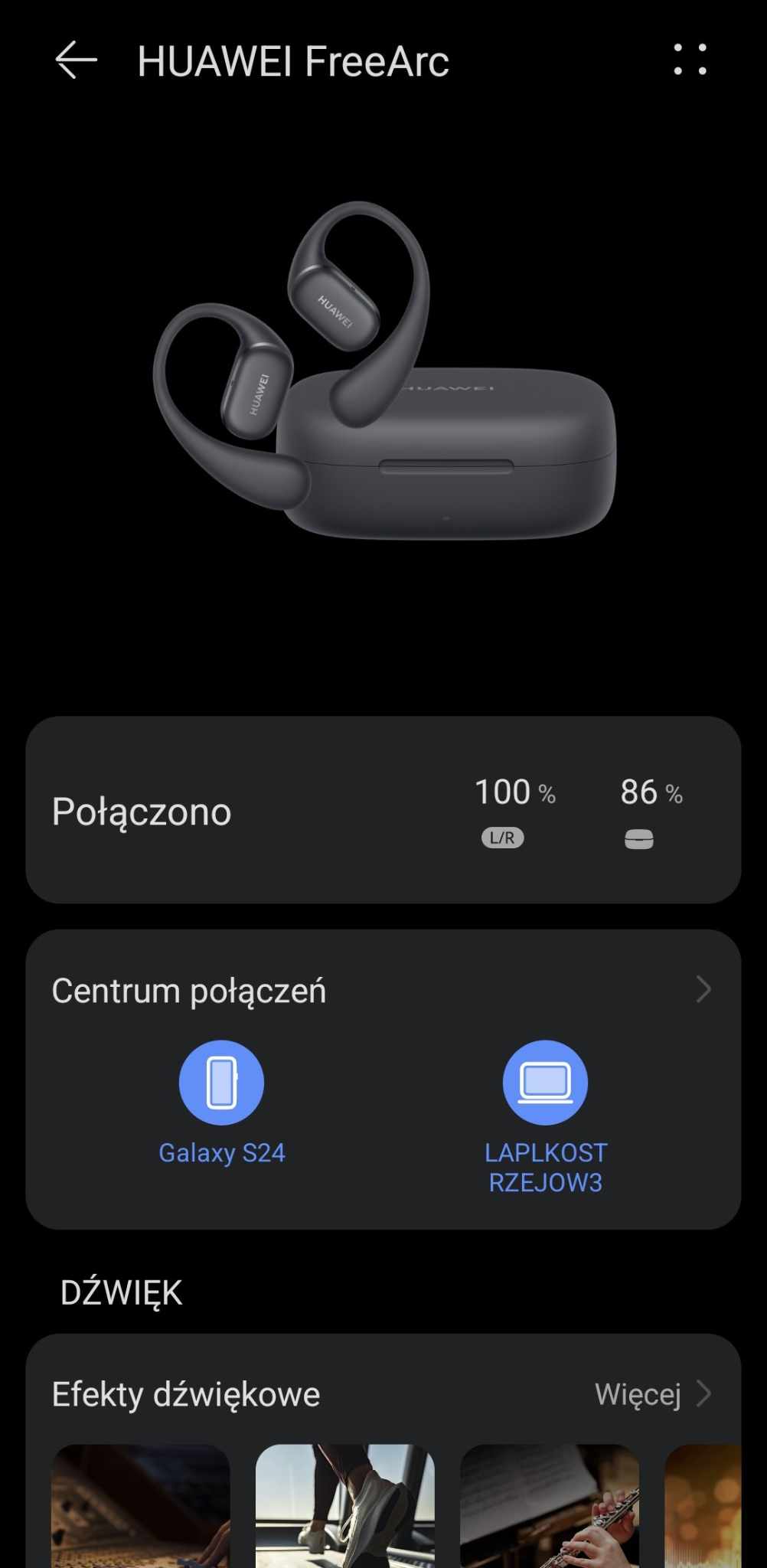This screenshot has width=767, height=1568.
Task: Open the four-dot overflow menu
Action: point(690,60)
